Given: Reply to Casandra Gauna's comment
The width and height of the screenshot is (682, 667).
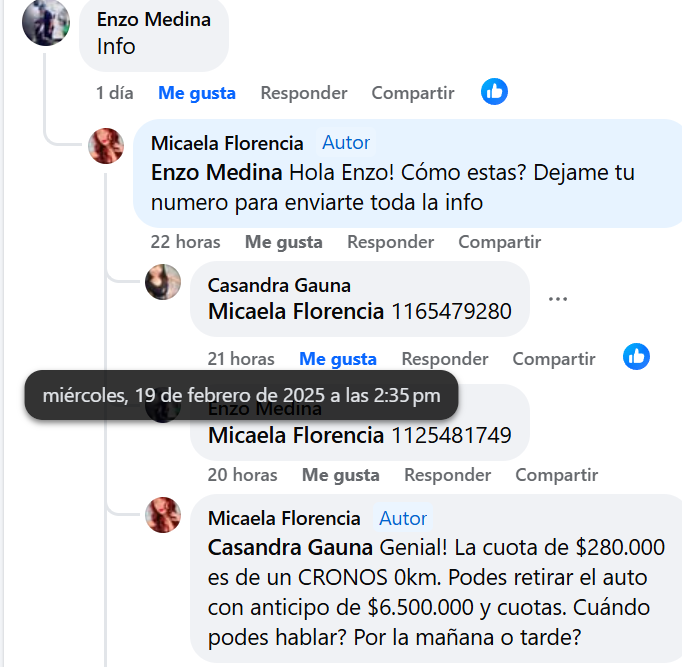Looking at the screenshot, I should tap(444, 359).
